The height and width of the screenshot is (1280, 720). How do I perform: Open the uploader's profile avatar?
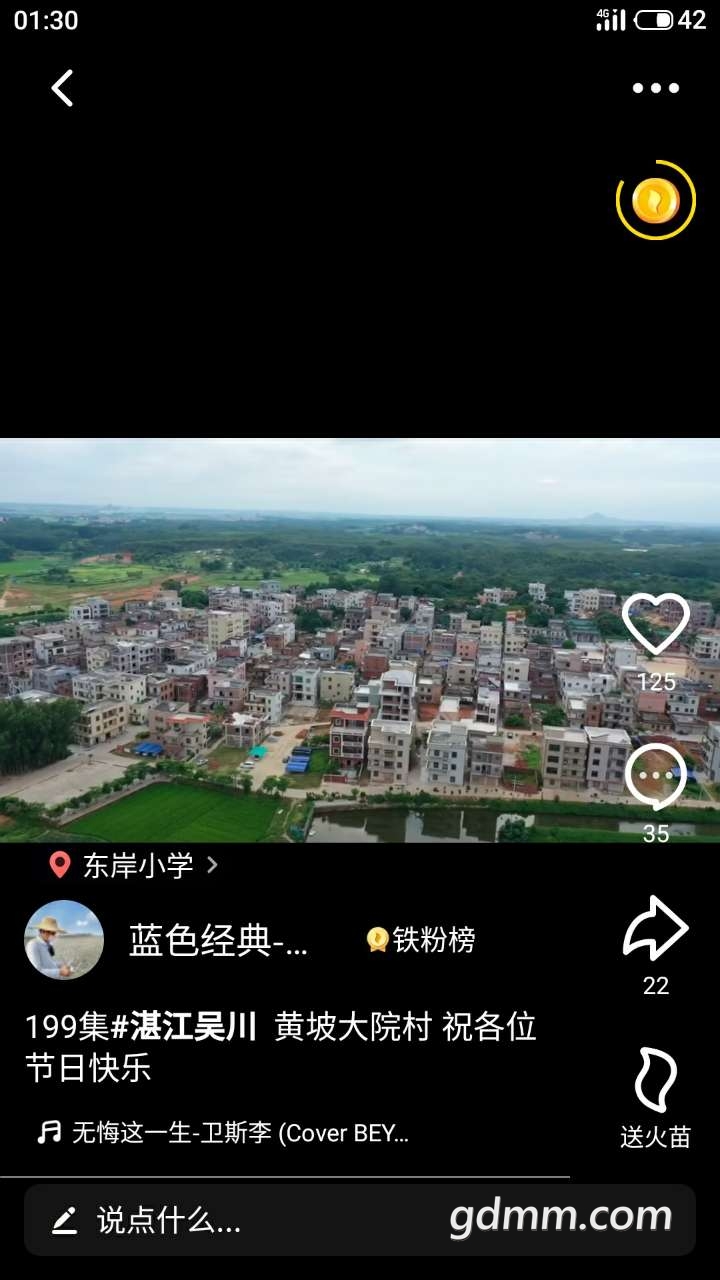[64, 940]
